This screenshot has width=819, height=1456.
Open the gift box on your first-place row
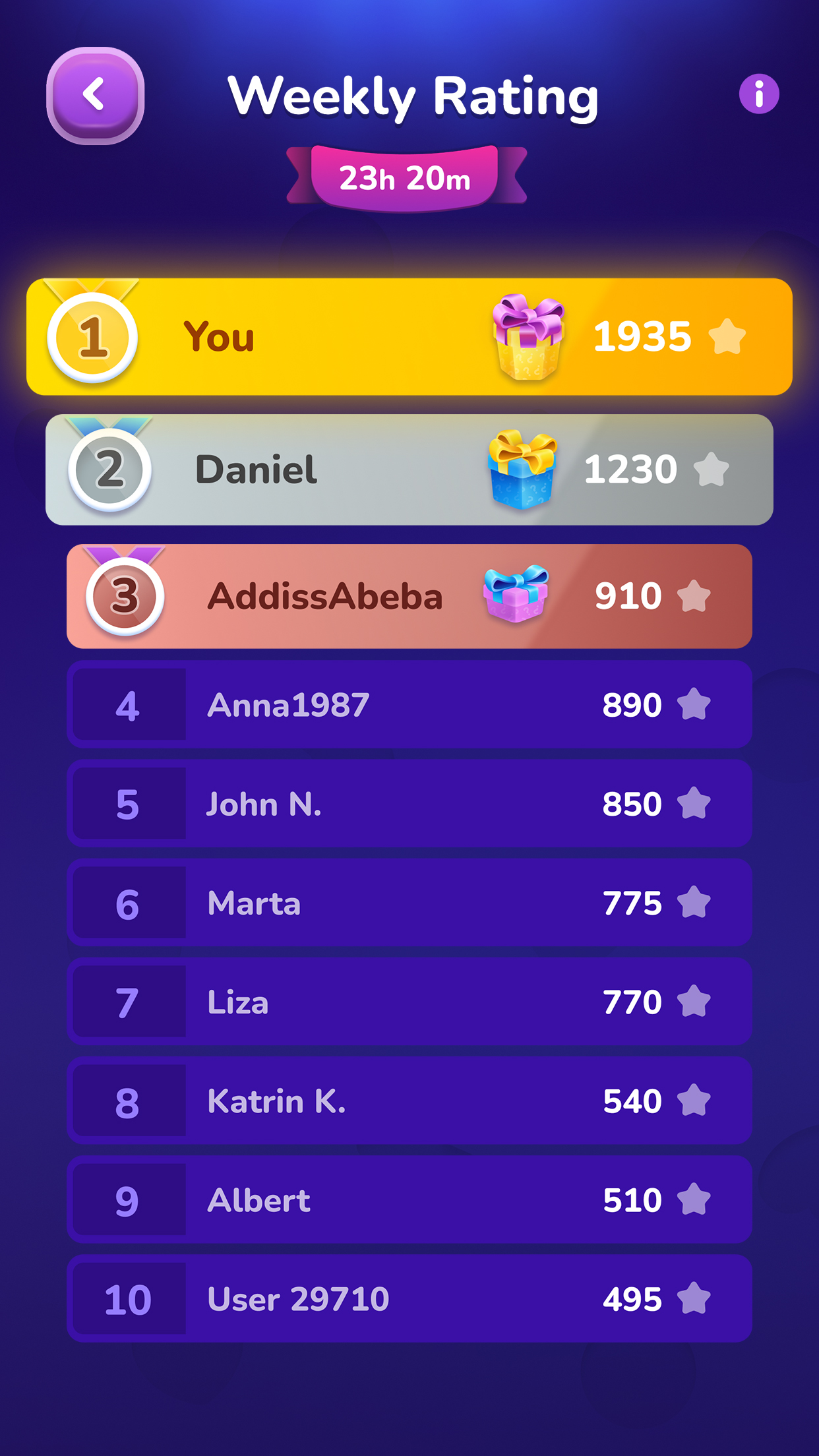click(x=528, y=337)
